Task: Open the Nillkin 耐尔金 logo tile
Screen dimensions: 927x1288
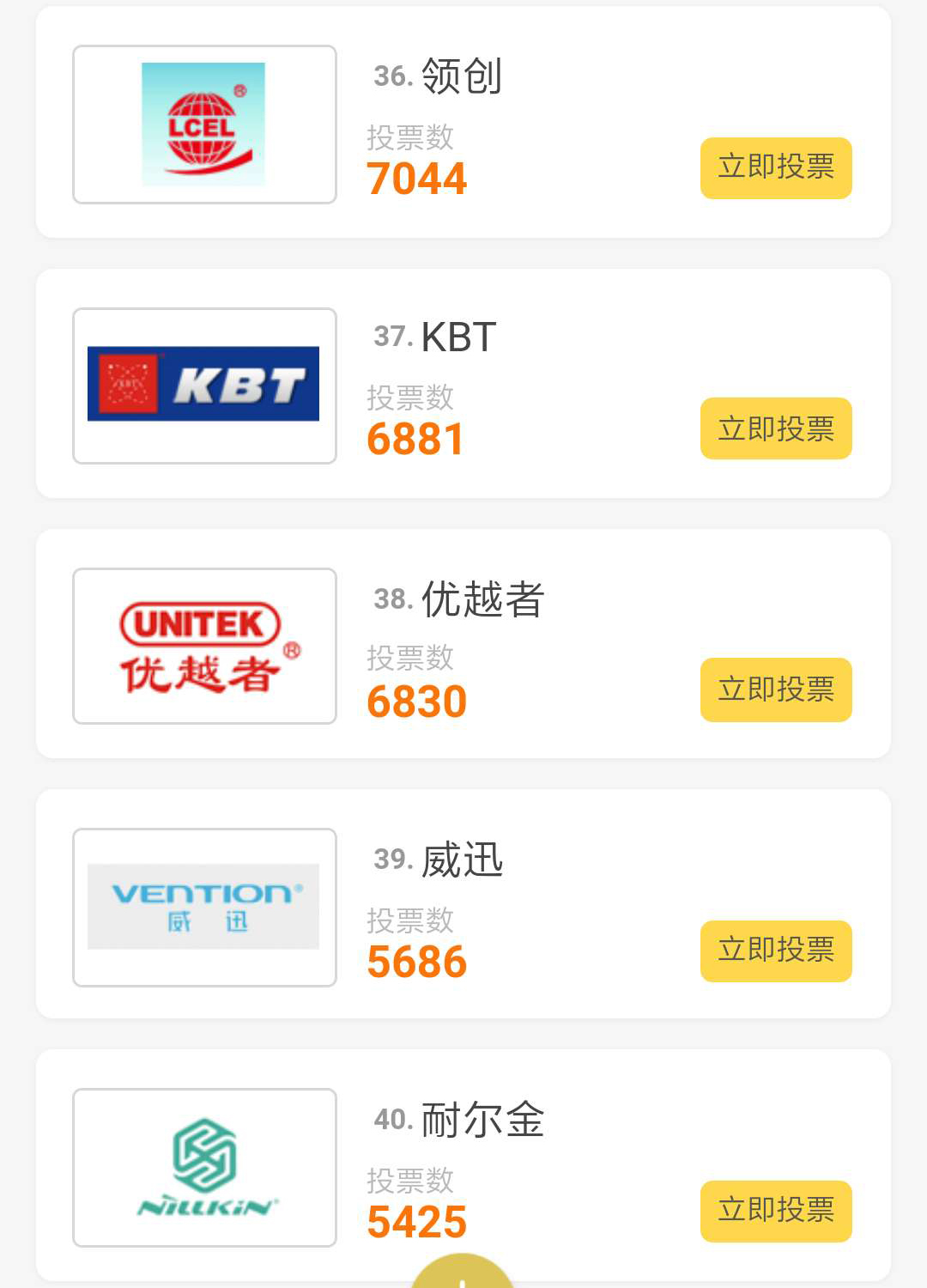Action: point(204,1167)
